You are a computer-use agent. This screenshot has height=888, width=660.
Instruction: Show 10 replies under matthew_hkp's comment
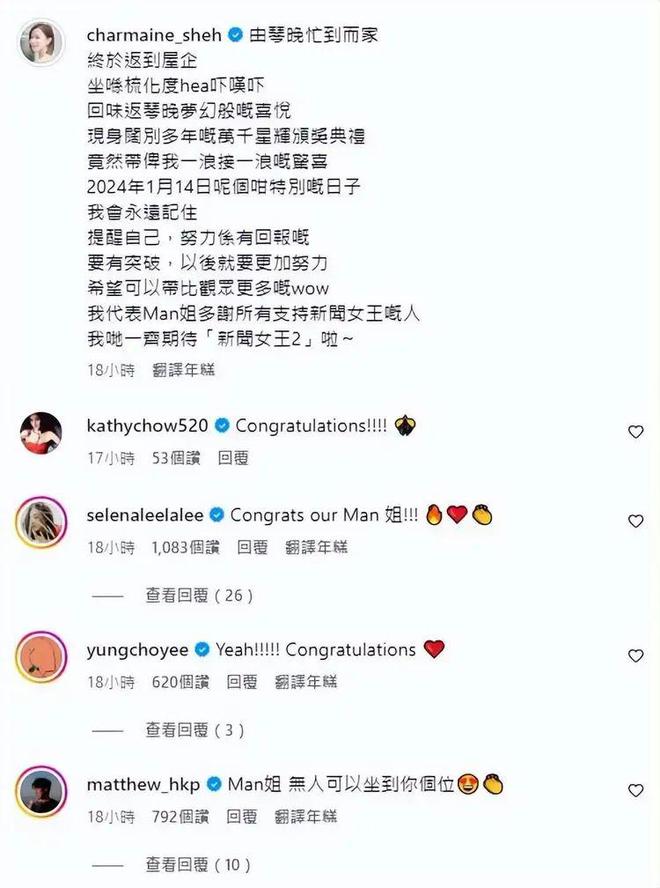coord(199,865)
